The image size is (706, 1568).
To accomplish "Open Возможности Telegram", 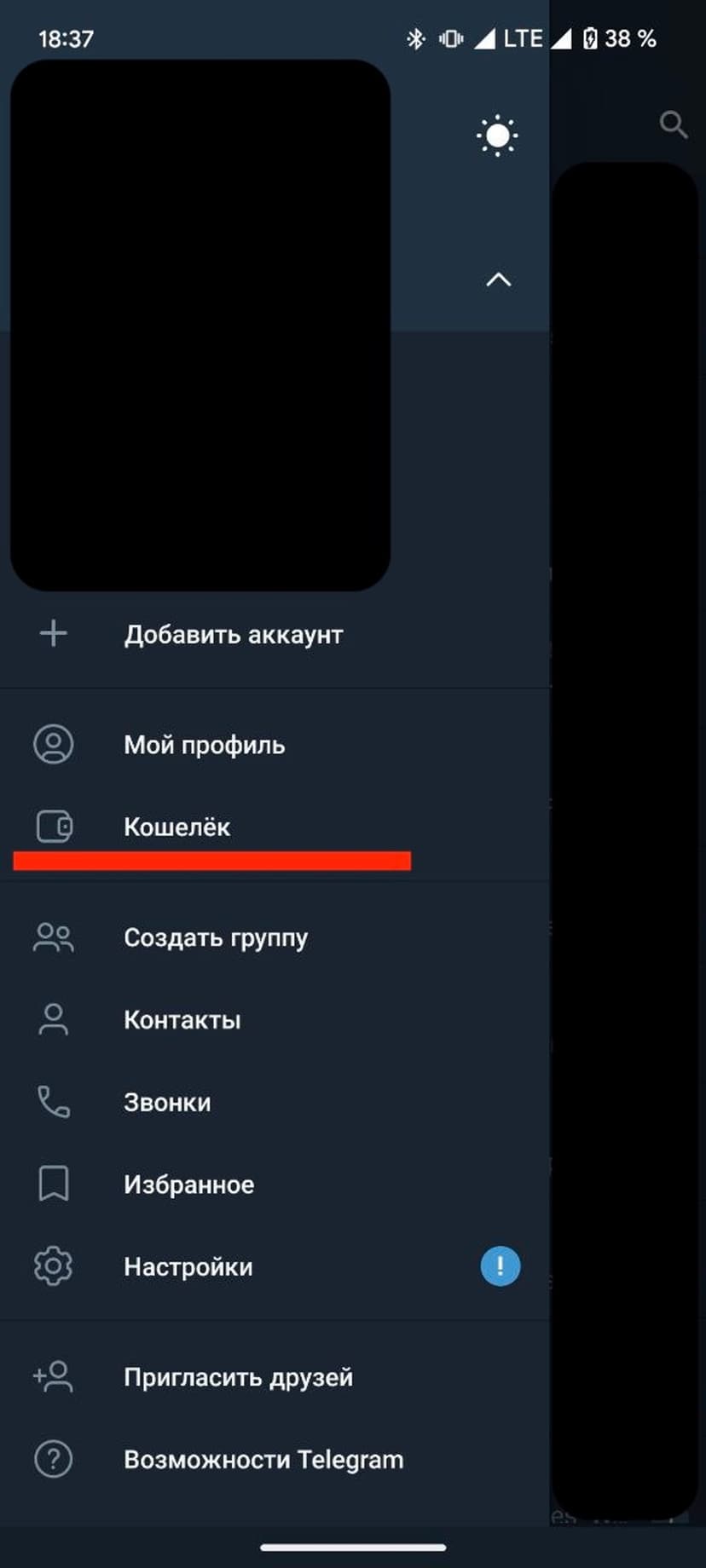I will 263,1460.
